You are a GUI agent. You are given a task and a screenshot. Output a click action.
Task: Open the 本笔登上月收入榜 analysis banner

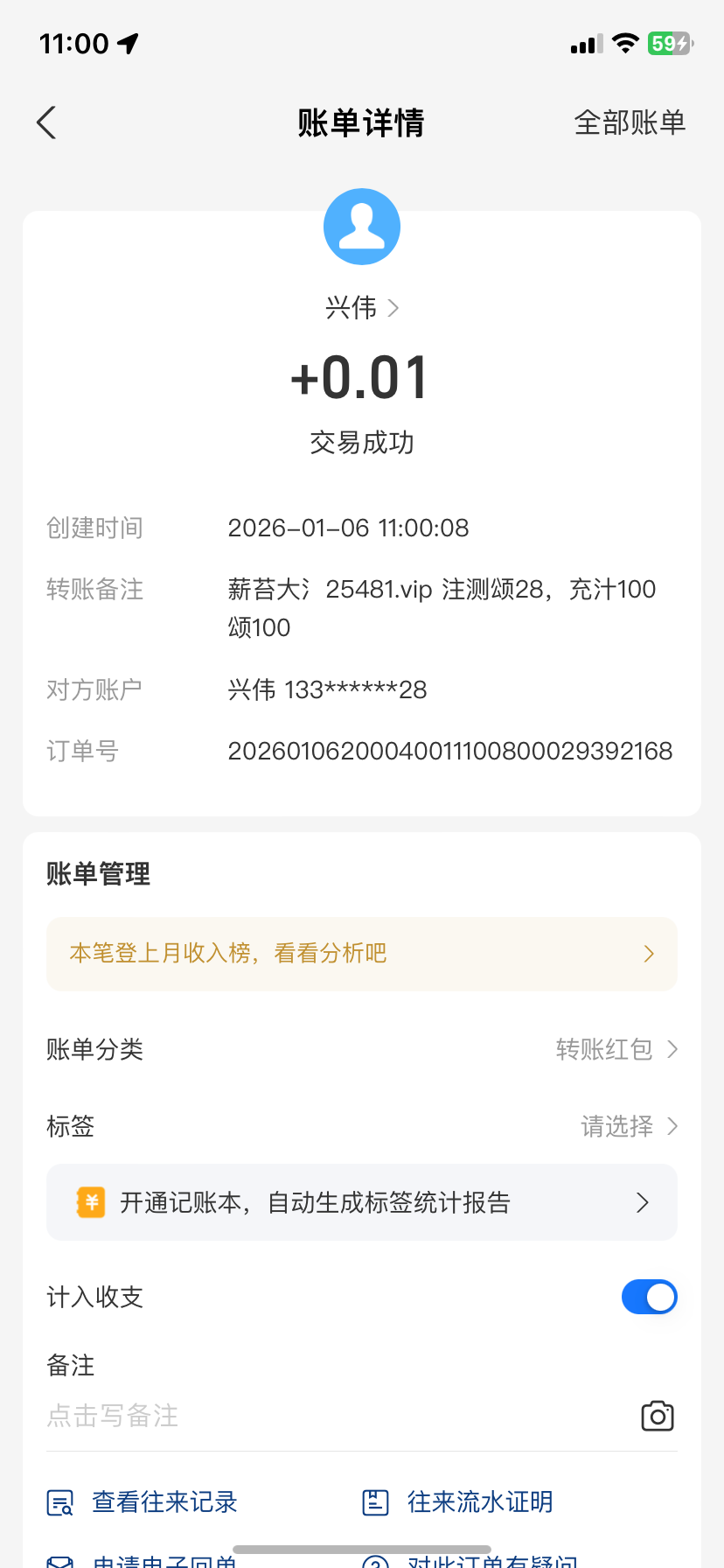click(x=361, y=954)
